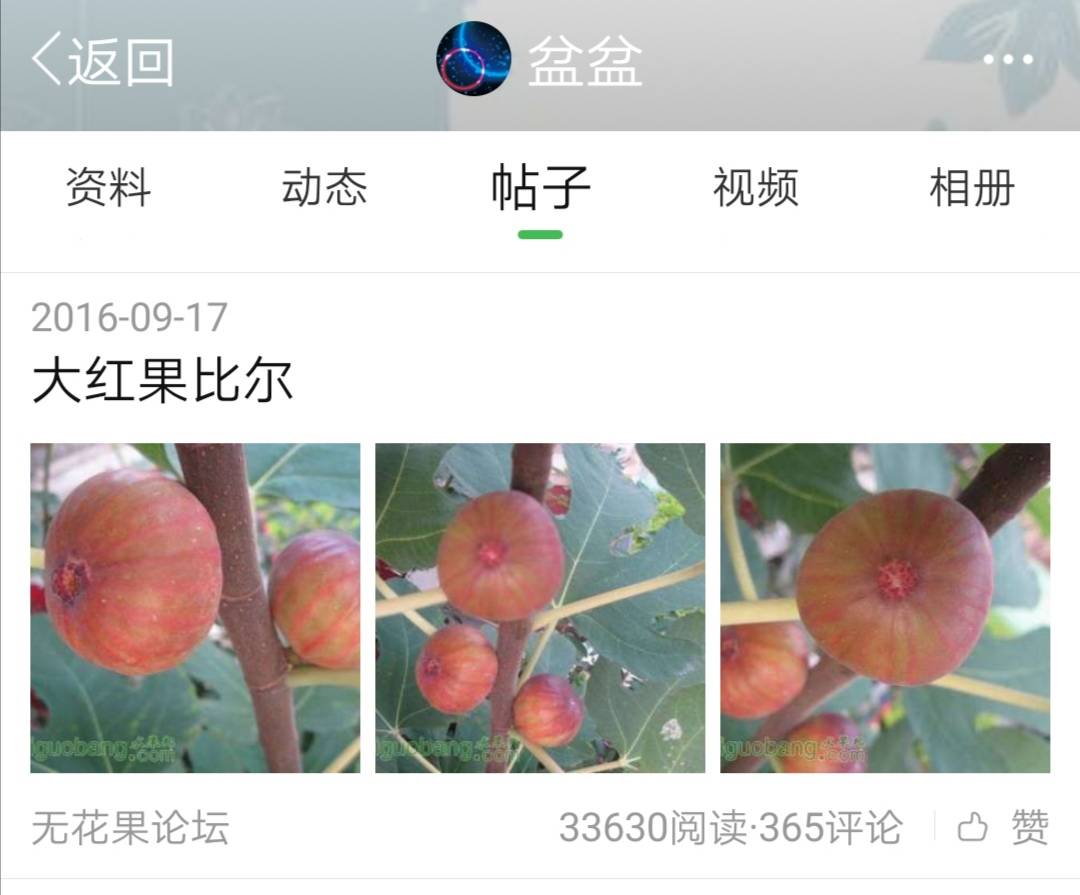Like the post with the 赞 button
The image size is (1080, 895).
point(1004,828)
